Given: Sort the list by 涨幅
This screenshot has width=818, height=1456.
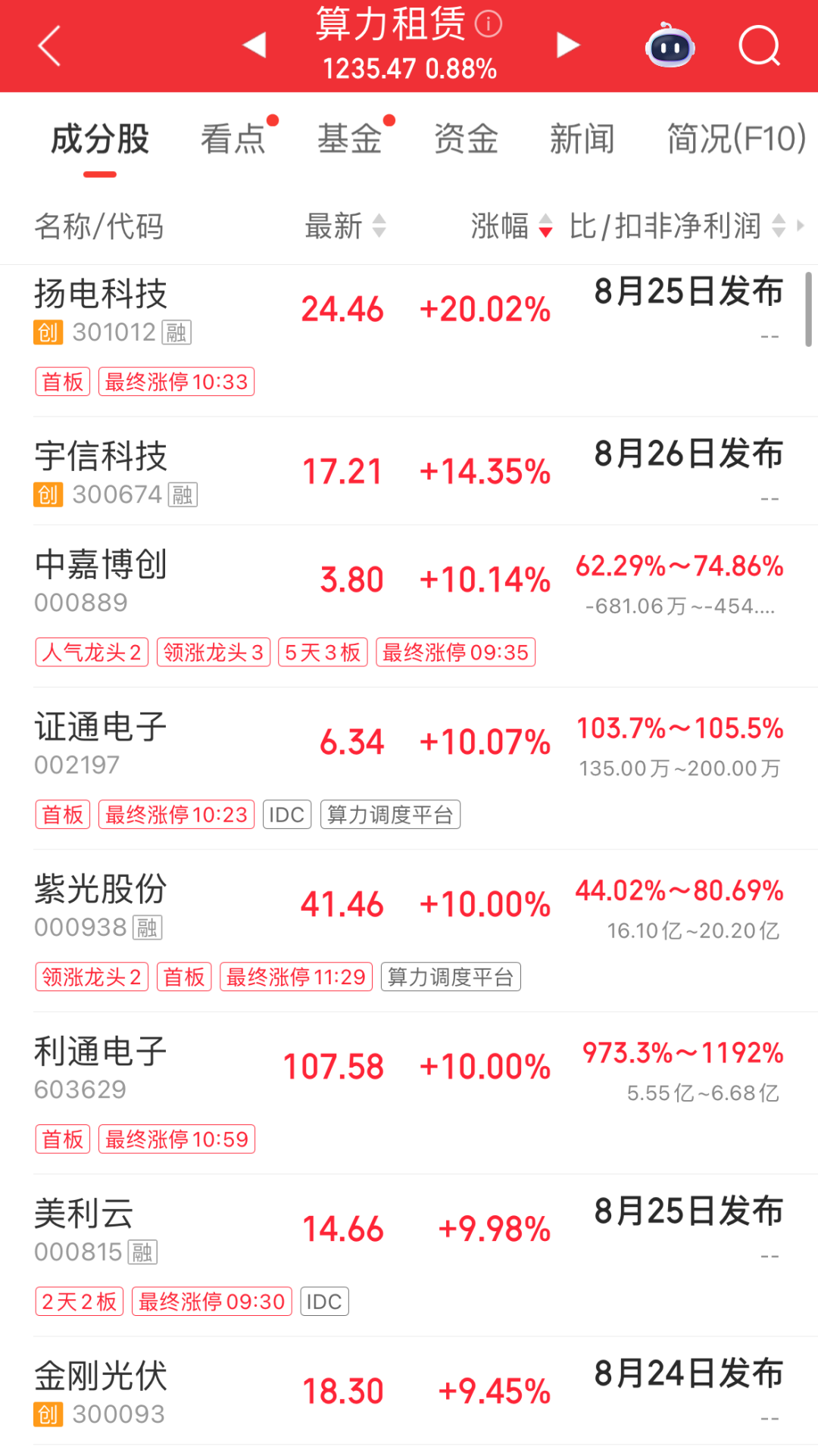Looking at the screenshot, I should click(x=512, y=226).
